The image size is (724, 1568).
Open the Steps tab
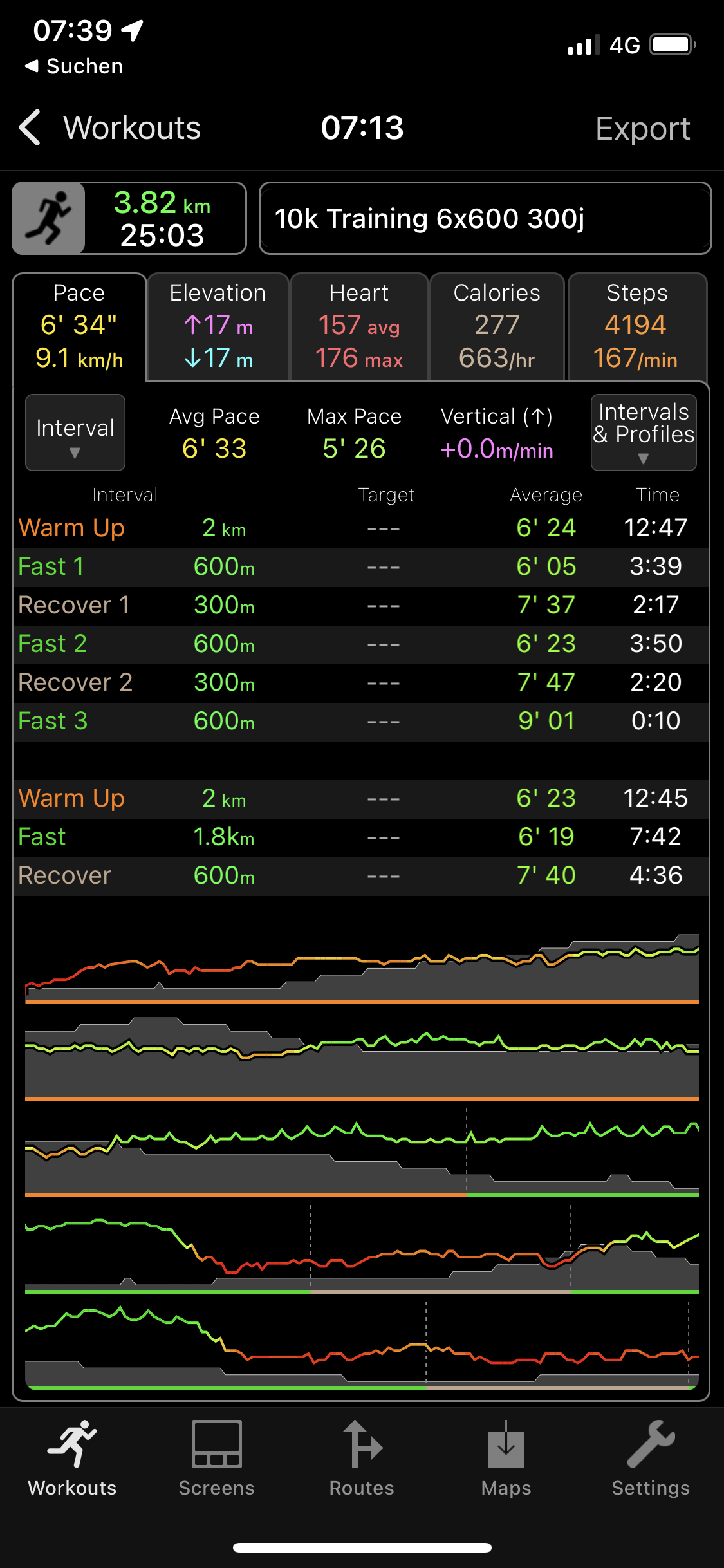636,327
